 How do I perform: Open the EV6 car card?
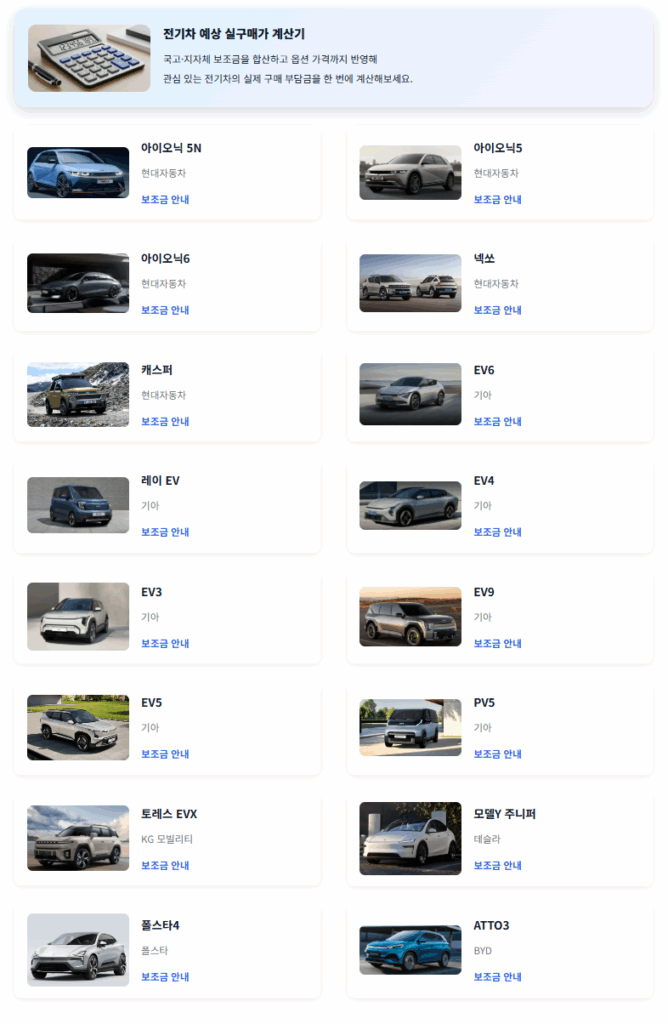[499, 394]
